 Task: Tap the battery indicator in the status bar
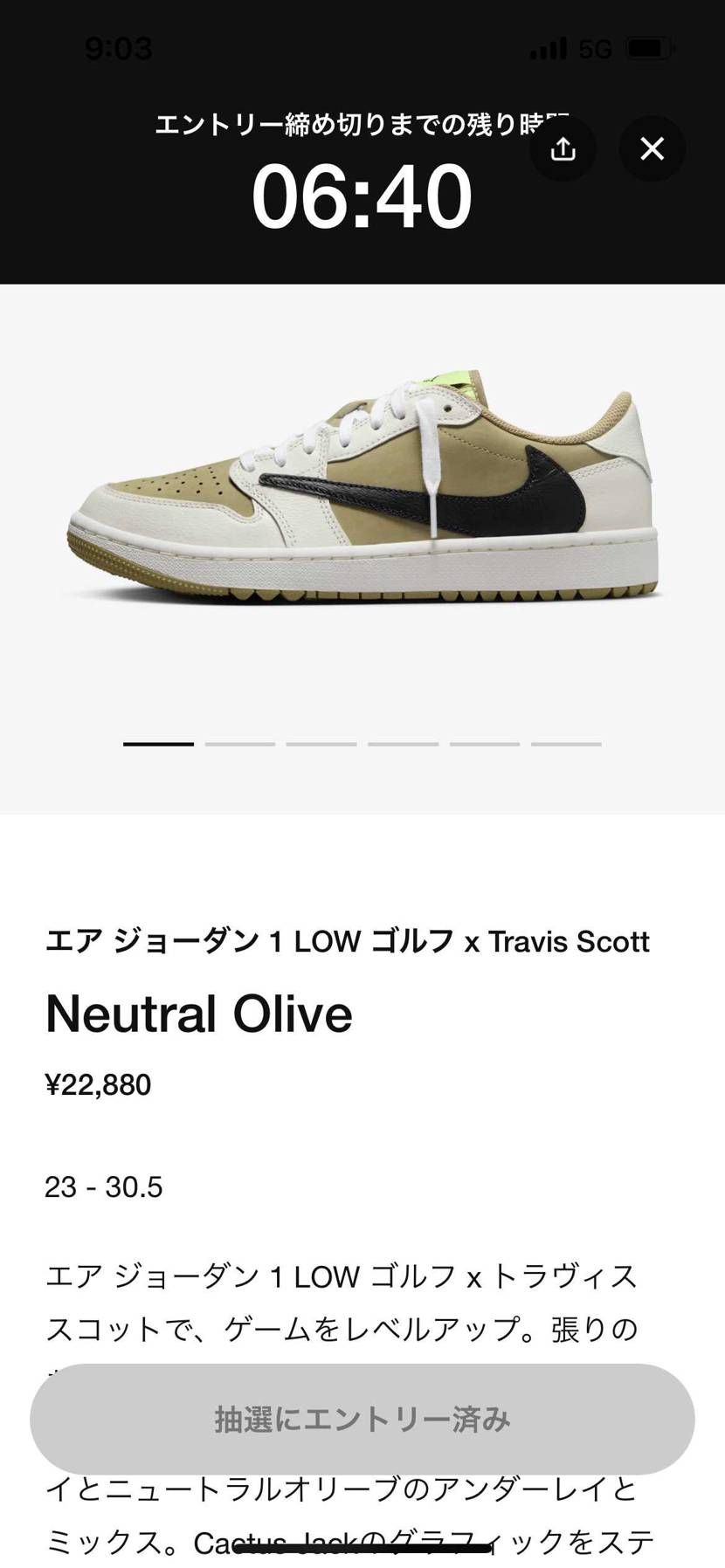point(648,48)
